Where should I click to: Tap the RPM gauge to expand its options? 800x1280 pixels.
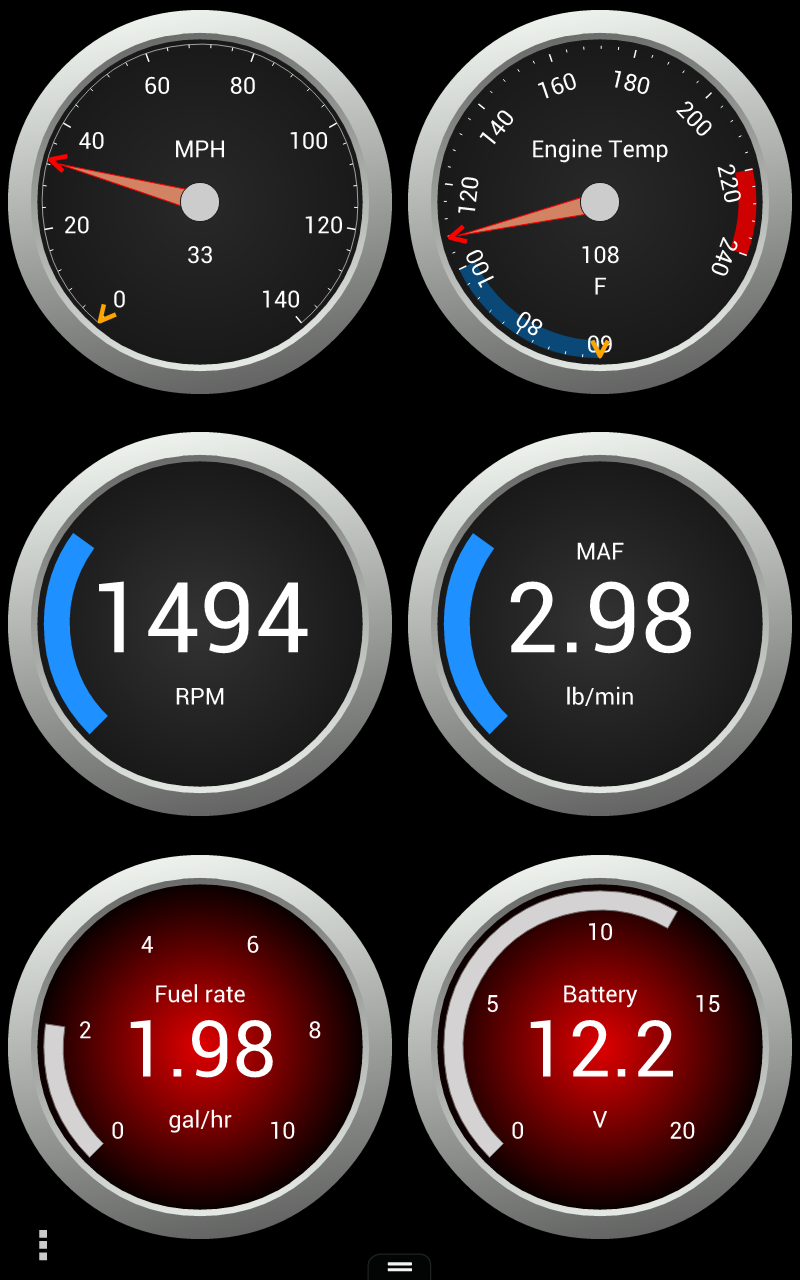tap(200, 625)
